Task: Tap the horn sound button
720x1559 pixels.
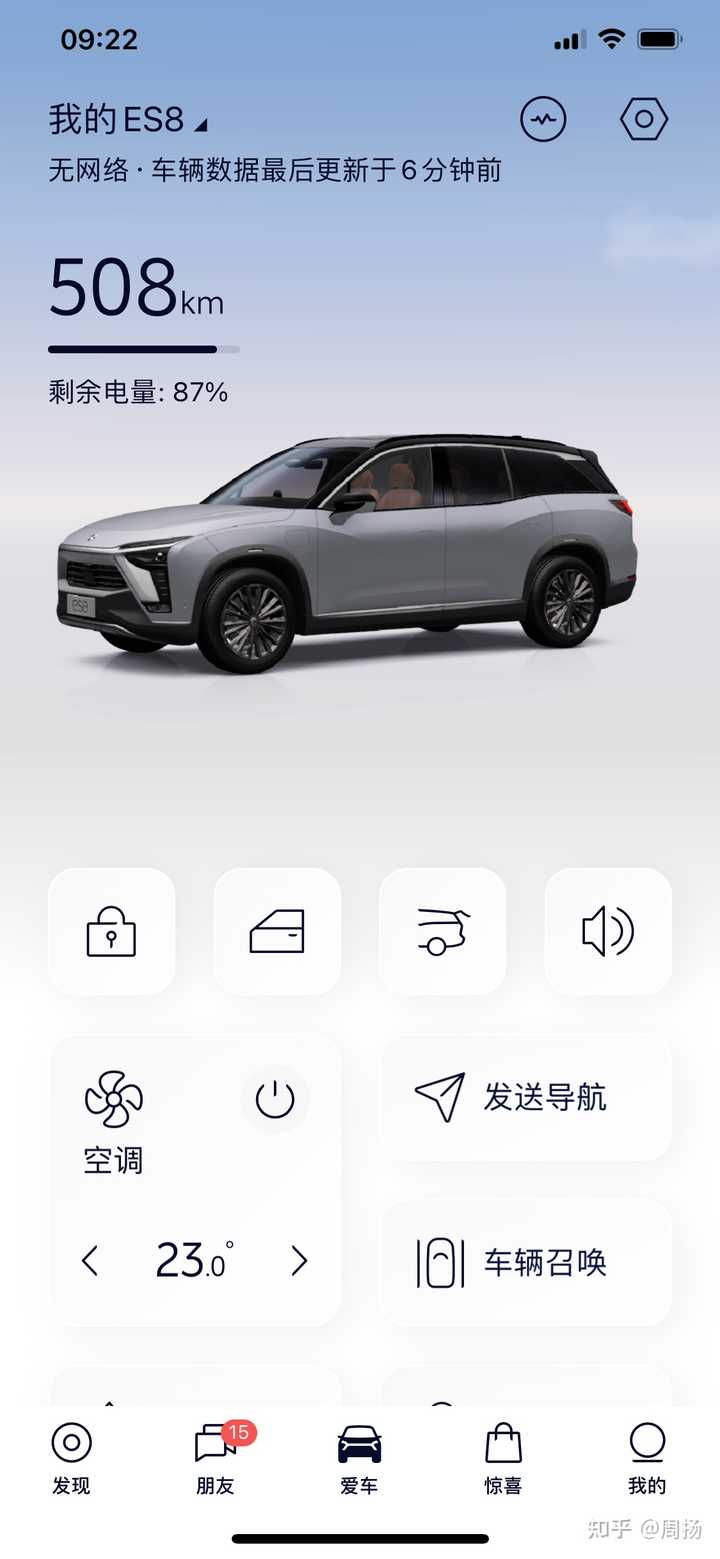Action: coord(608,931)
